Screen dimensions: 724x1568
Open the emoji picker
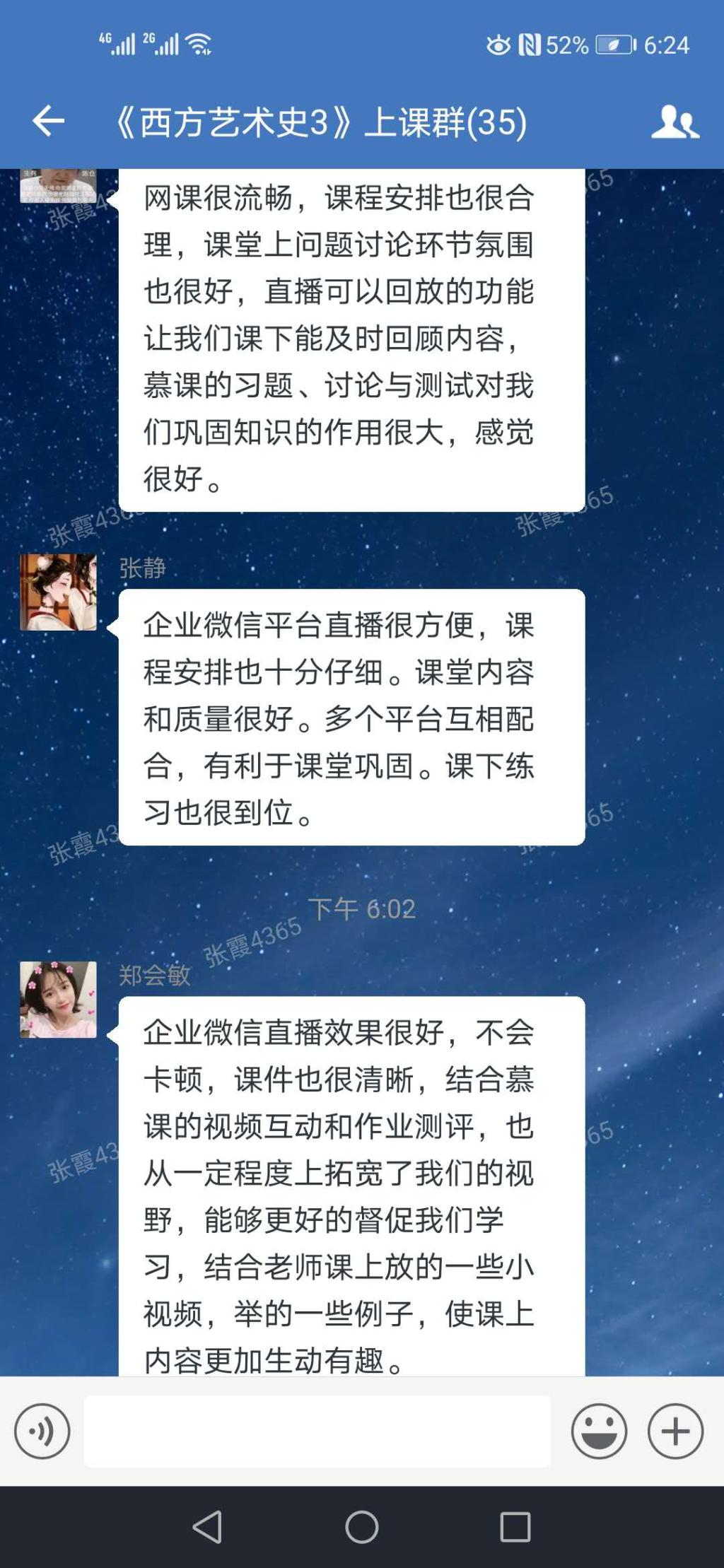pos(599,1432)
